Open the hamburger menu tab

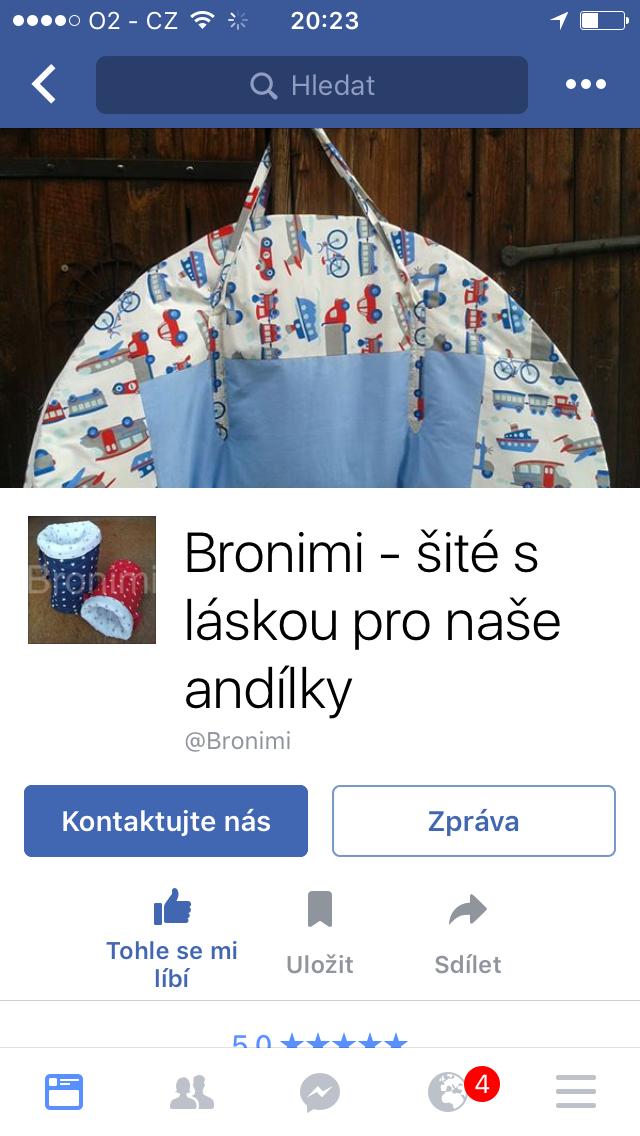575,1092
